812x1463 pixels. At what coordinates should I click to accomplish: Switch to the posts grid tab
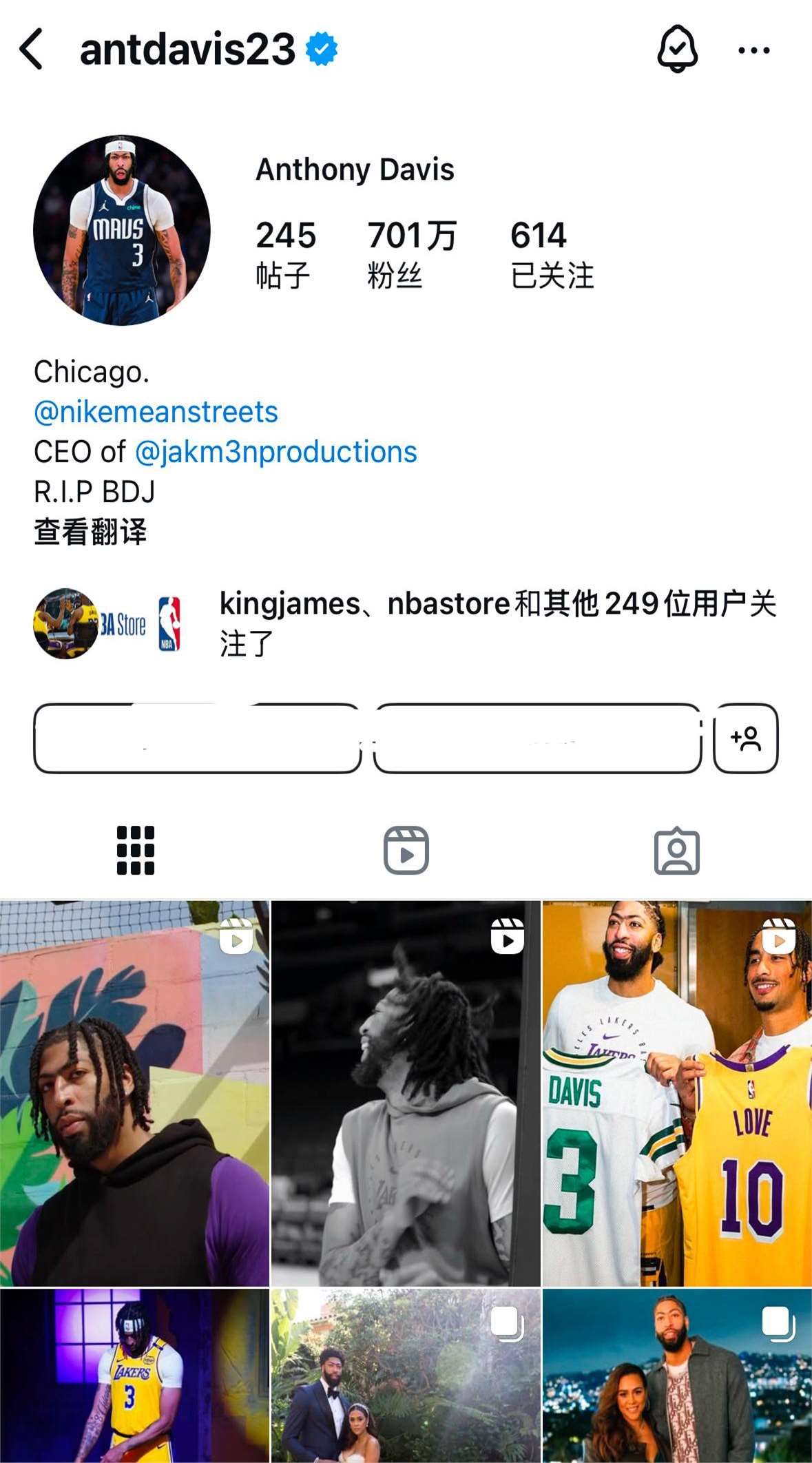136,850
